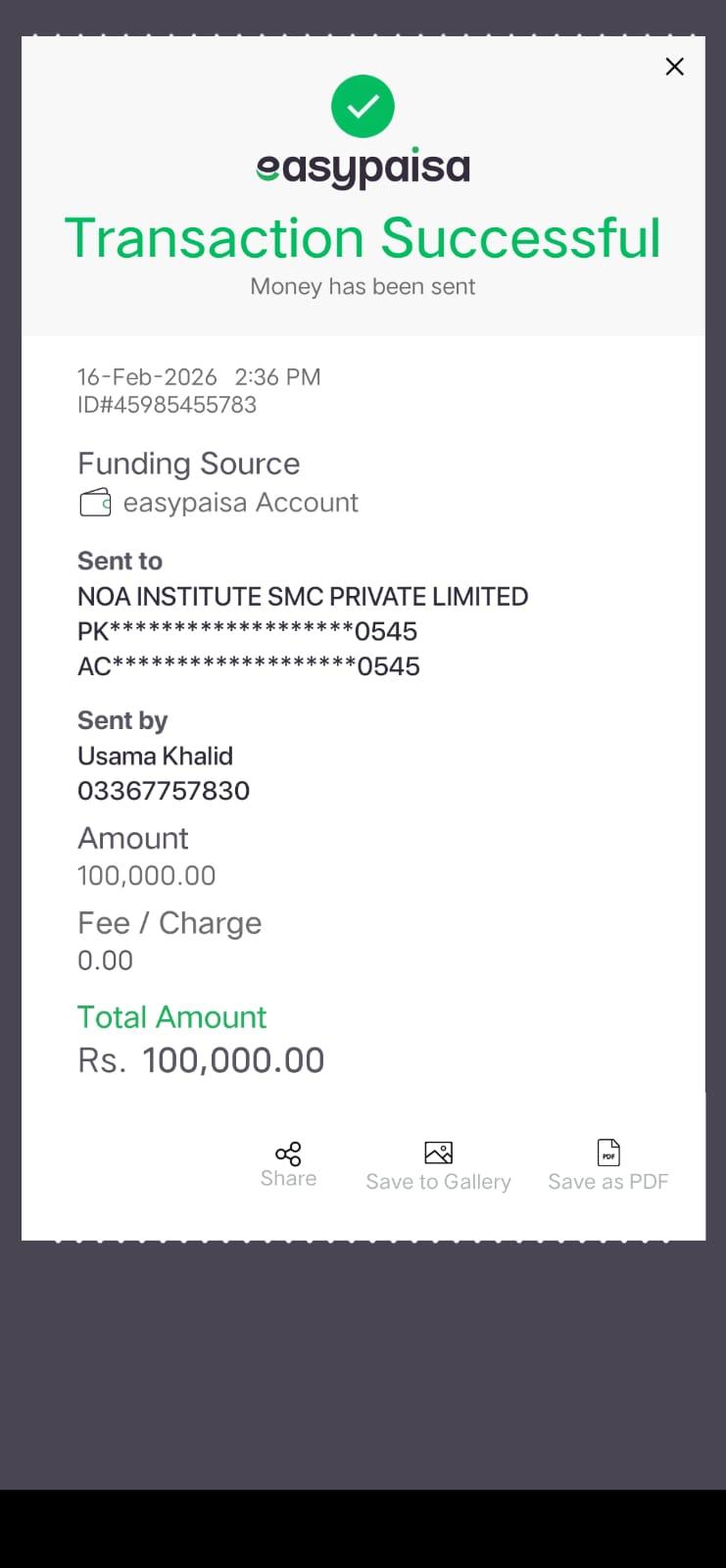Save the receipt to Gallery
The height and width of the screenshot is (1568, 726).
438,1165
